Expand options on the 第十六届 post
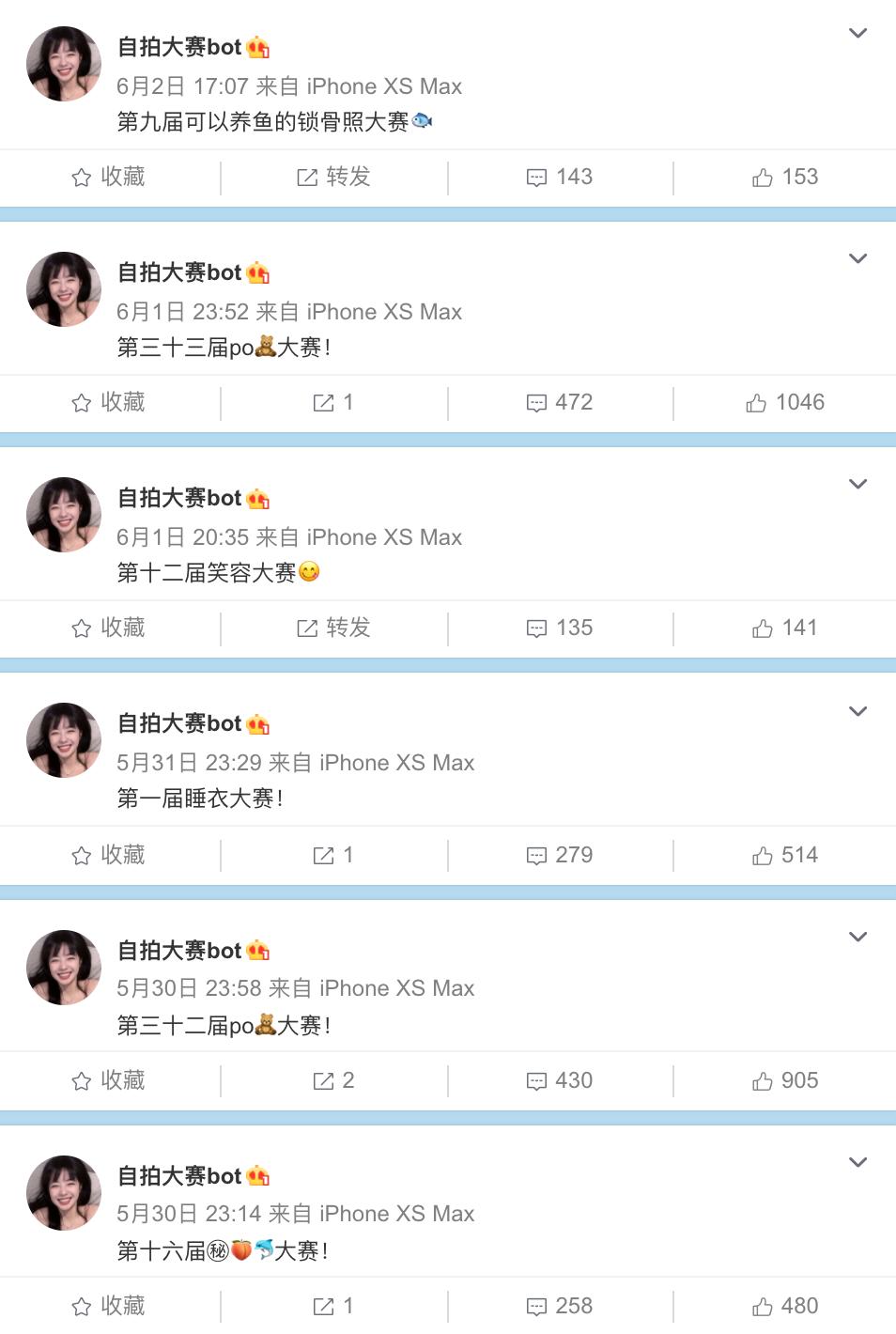 (857, 1161)
